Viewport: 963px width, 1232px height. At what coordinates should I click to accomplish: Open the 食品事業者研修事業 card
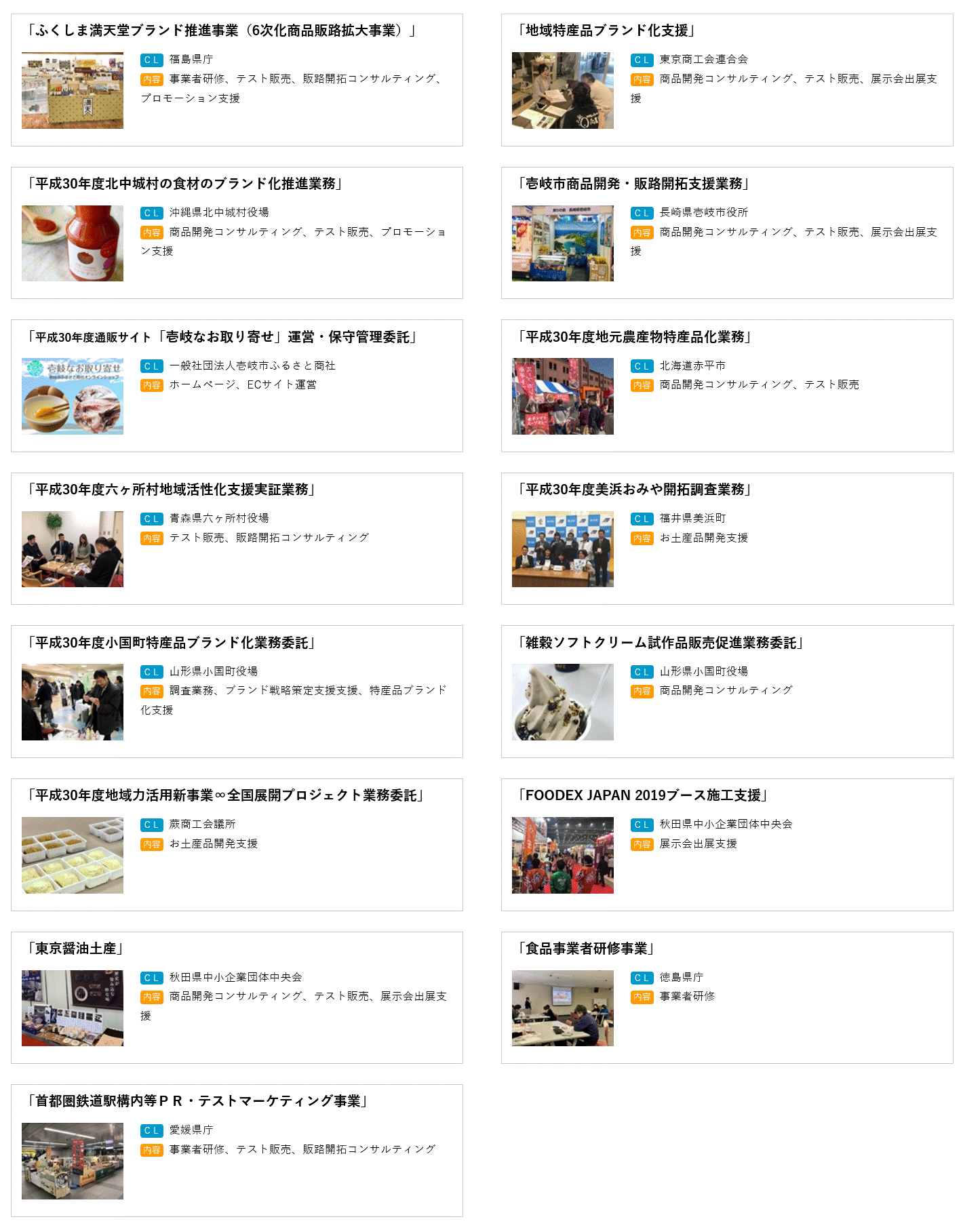click(x=727, y=997)
